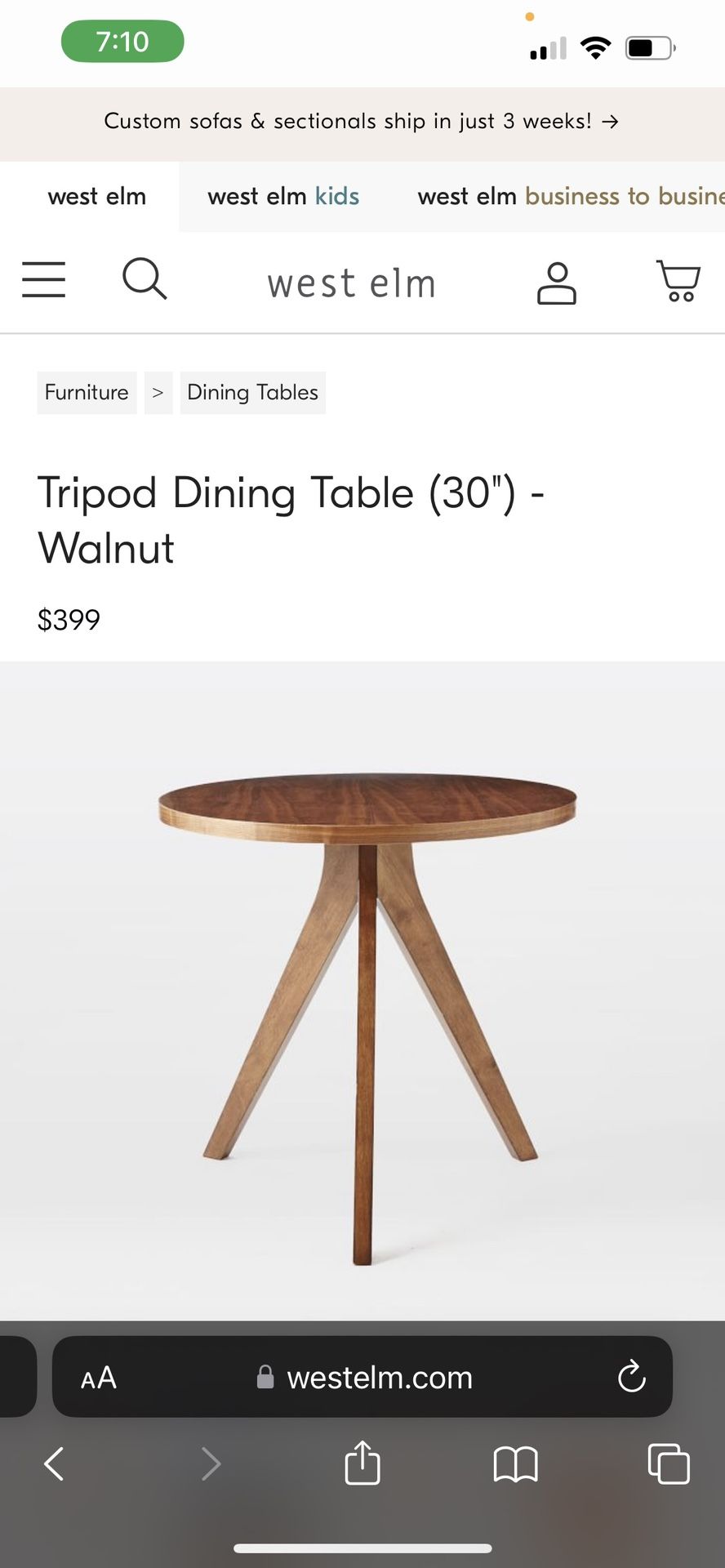
Task: Open the Dining Tables breadcrumb link
Action: [252, 392]
